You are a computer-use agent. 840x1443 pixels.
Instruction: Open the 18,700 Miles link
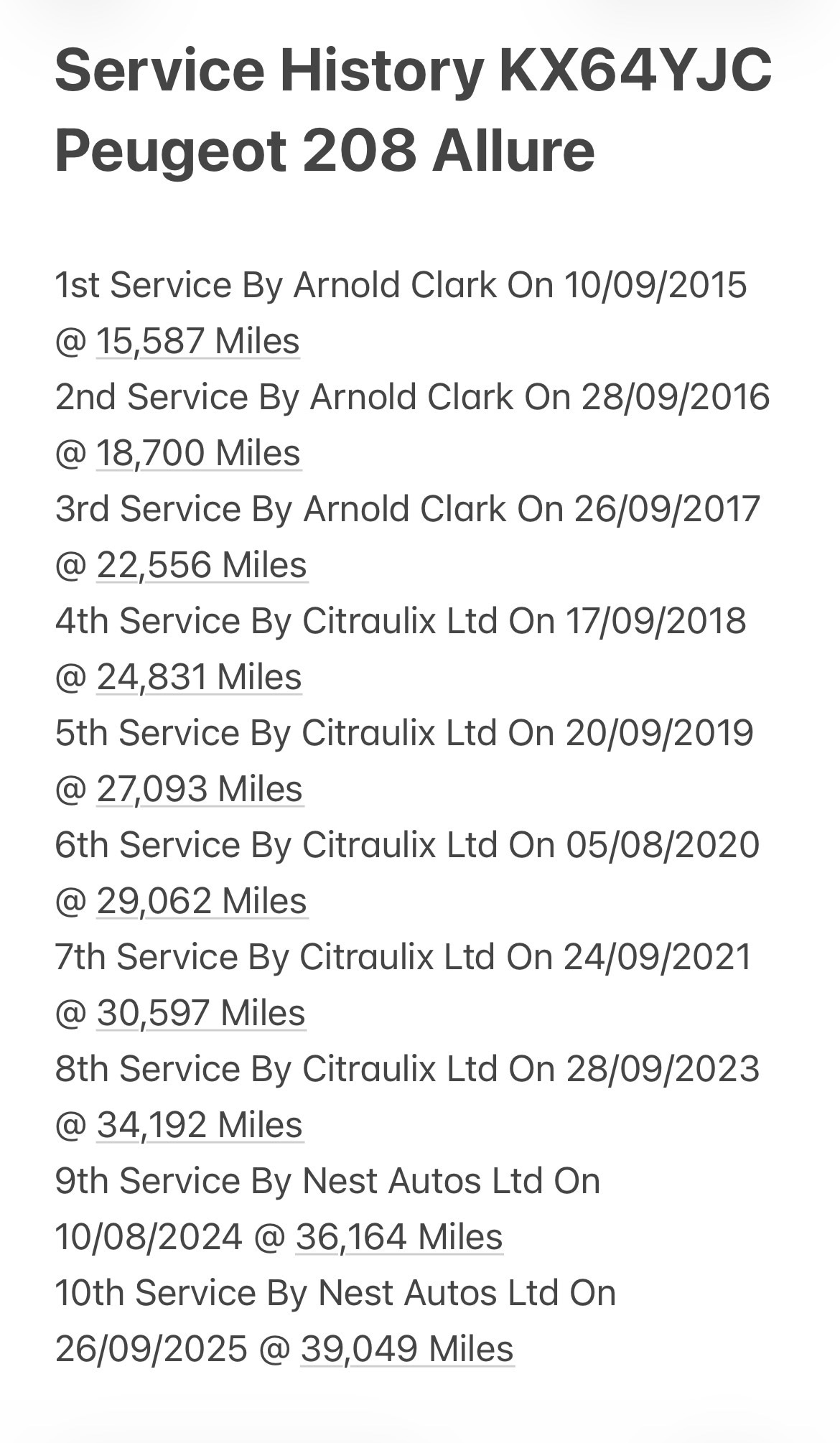tap(198, 453)
